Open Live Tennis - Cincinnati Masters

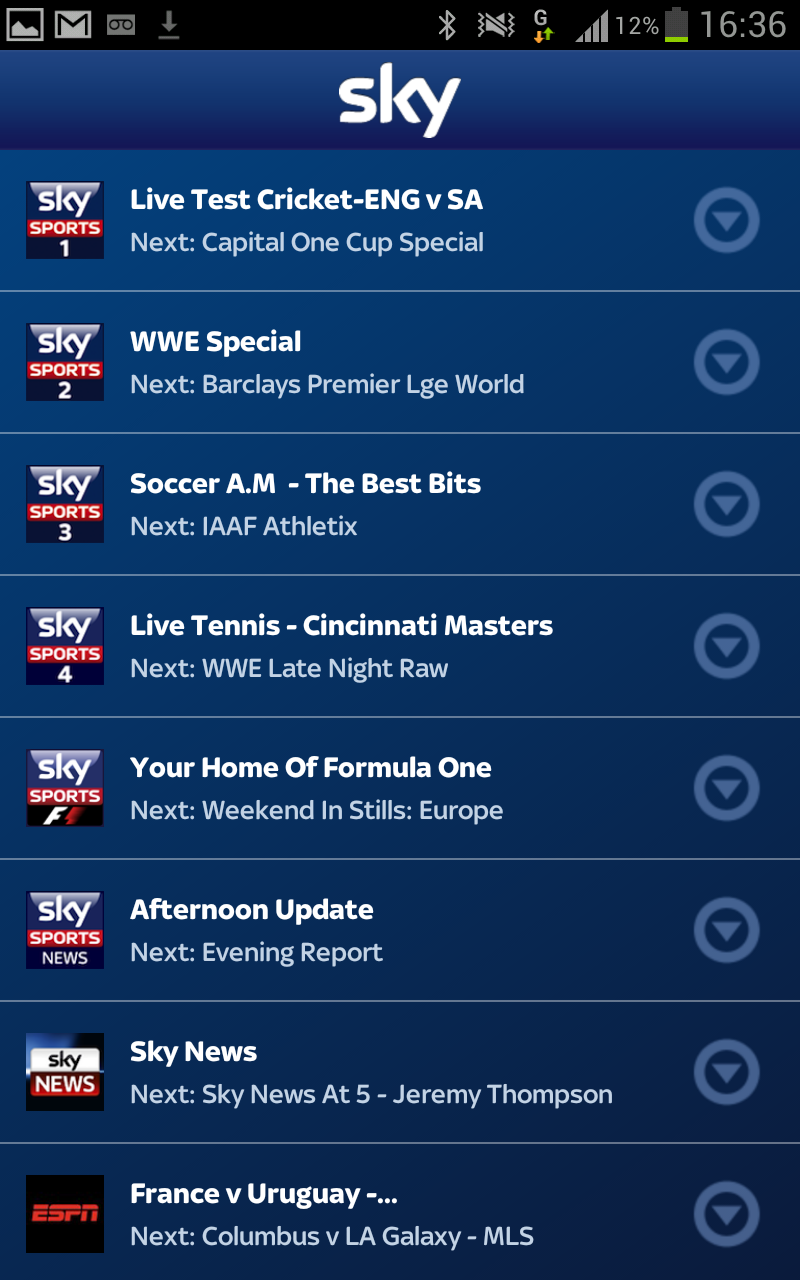[x=400, y=646]
